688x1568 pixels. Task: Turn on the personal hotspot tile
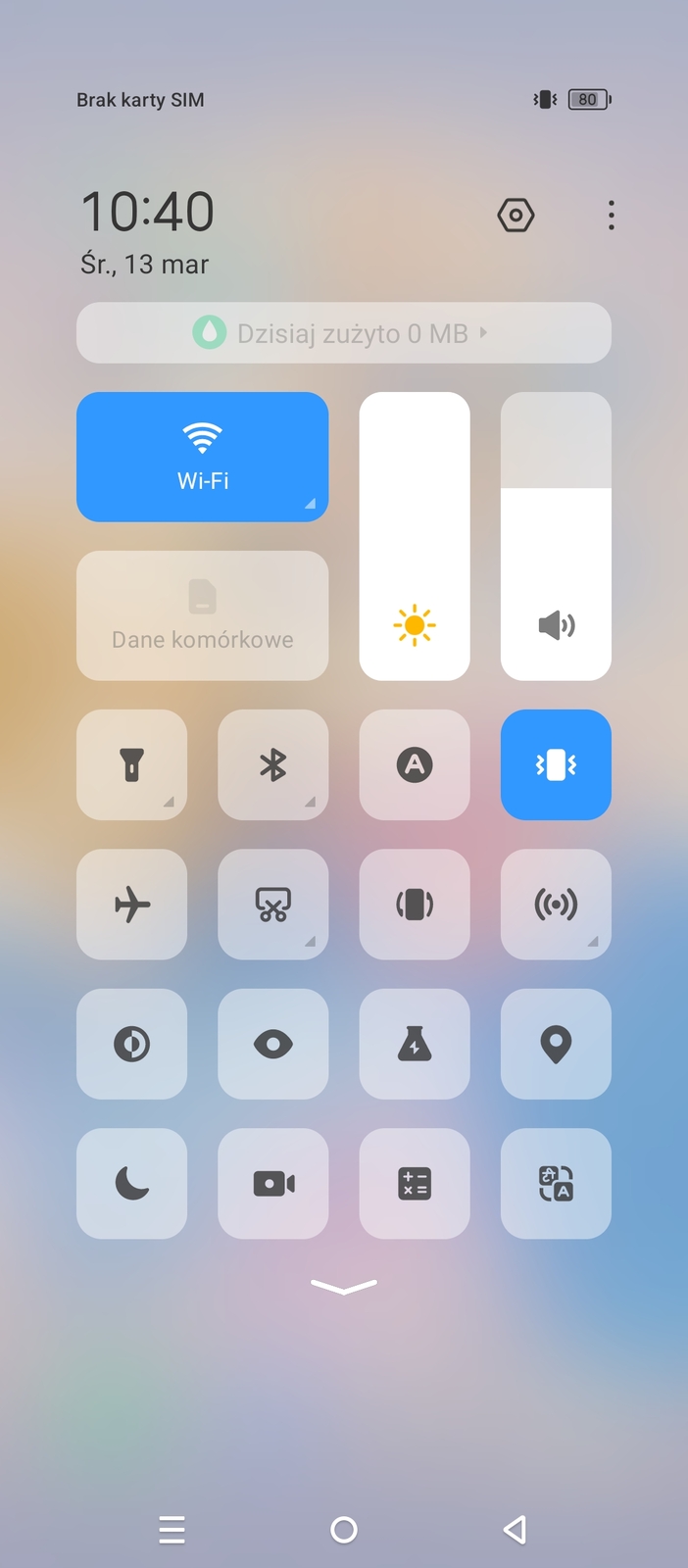point(556,905)
